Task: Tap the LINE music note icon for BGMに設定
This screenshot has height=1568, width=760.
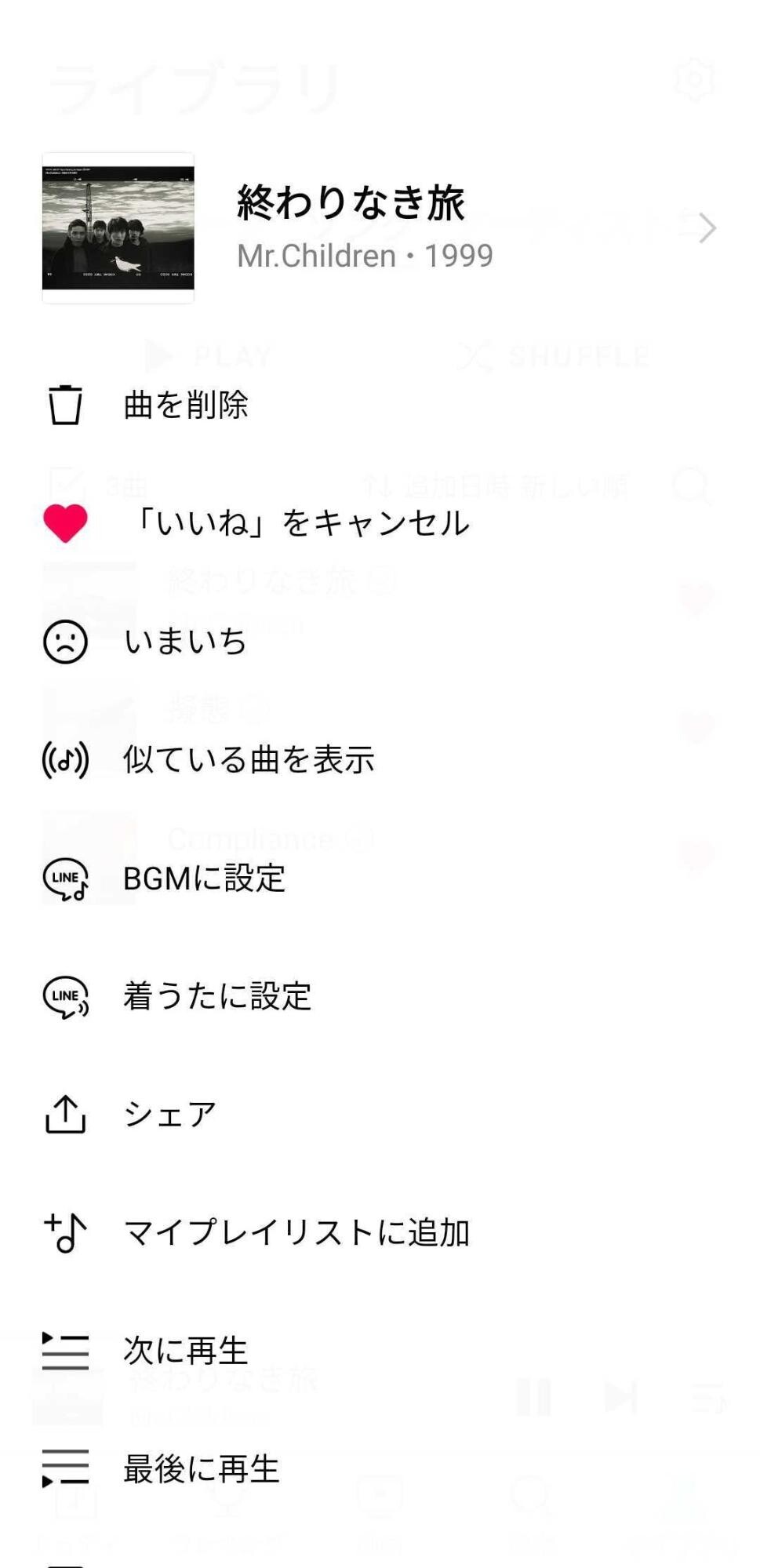Action: coord(67,879)
